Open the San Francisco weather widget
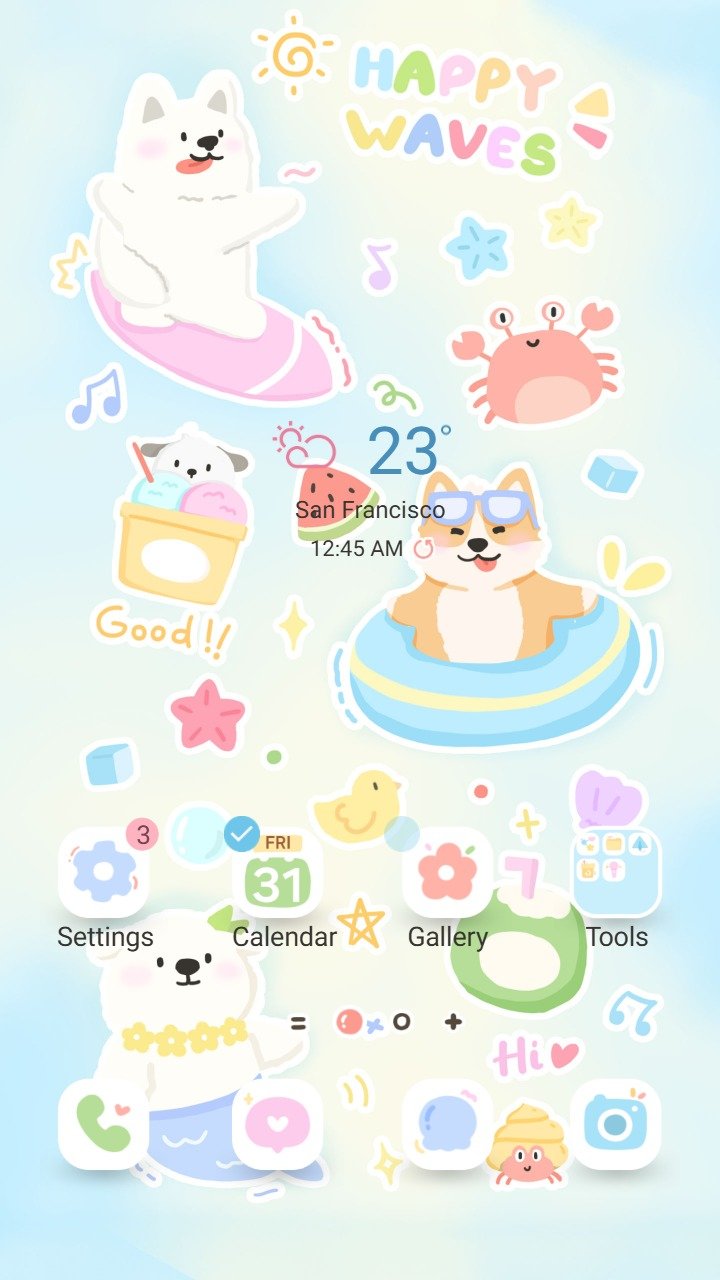The image size is (720, 1280). (x=370, y=490)
